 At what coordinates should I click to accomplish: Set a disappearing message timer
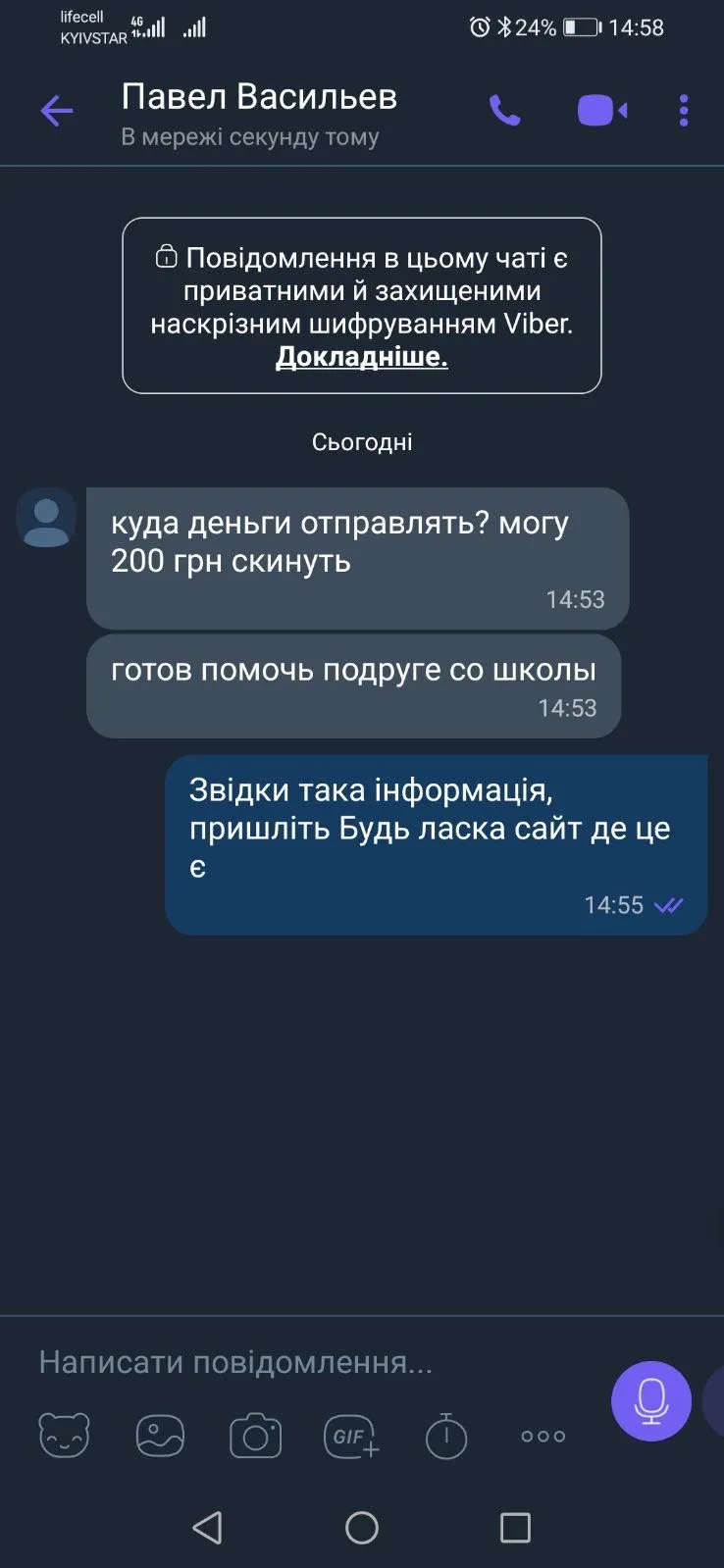tap(446, 1436)
